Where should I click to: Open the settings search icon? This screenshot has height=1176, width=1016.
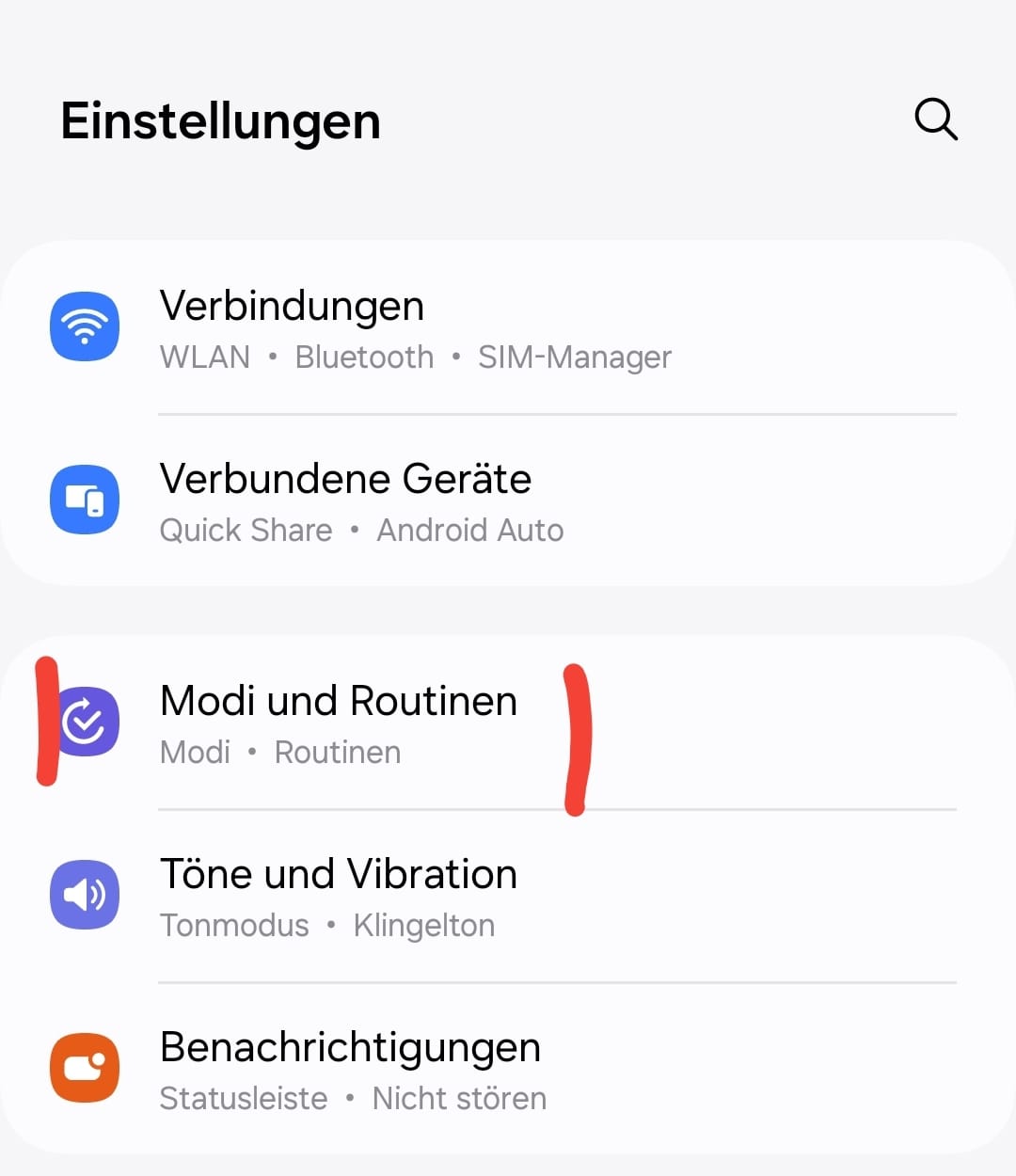click(x=935, y=119)
